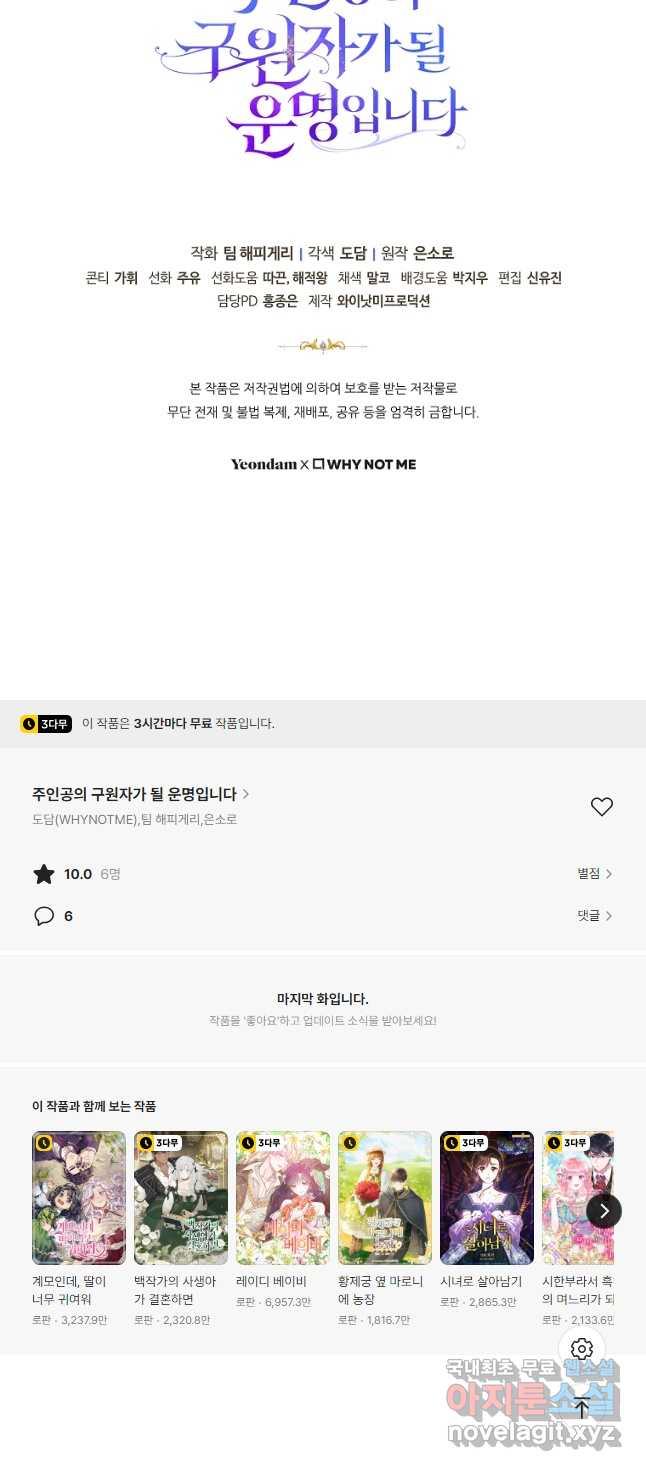Open the 별점 rating page
Image resolution: width=646 pixels, height=1471 pixels.
pos(594,874)
